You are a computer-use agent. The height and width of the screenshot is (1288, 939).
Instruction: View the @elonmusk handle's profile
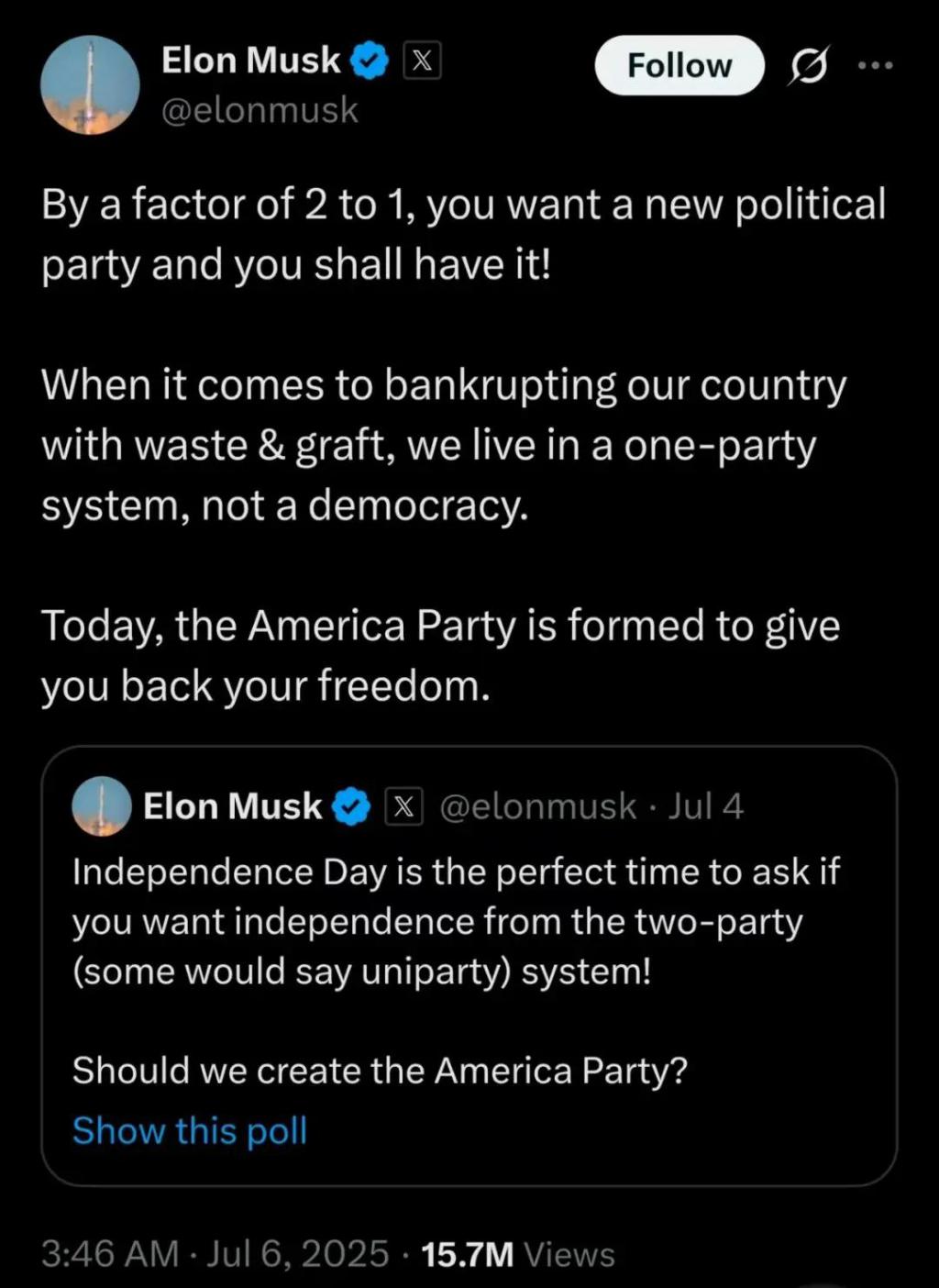pos(260,110)
